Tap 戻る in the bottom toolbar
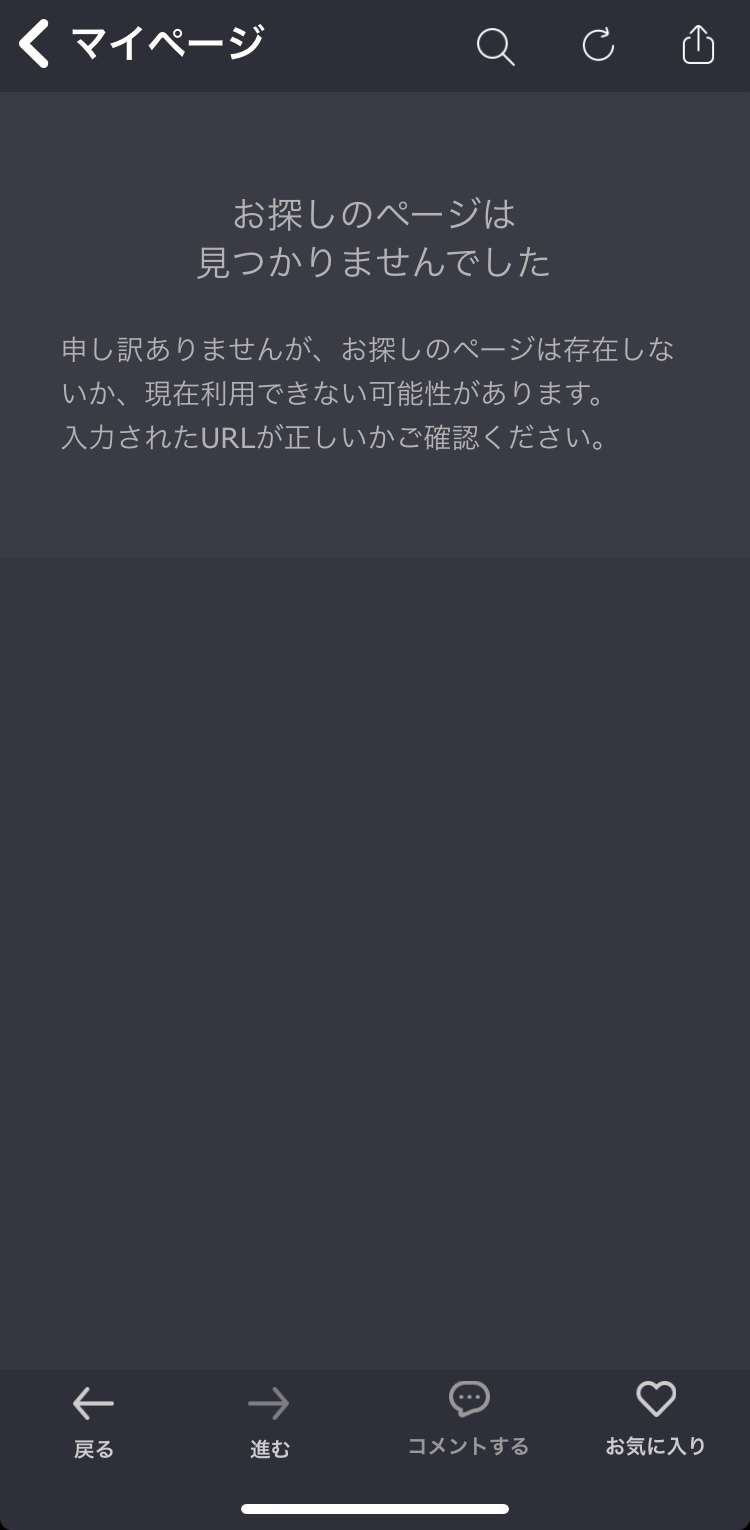This screenshot has width=750, height=1530. point(94,1421)
